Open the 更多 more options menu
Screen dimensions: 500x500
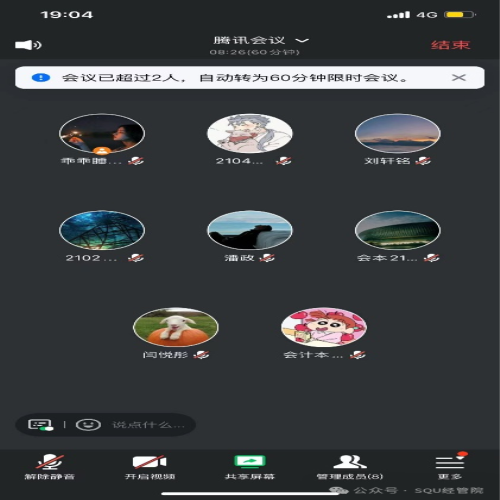pos(450,467)
